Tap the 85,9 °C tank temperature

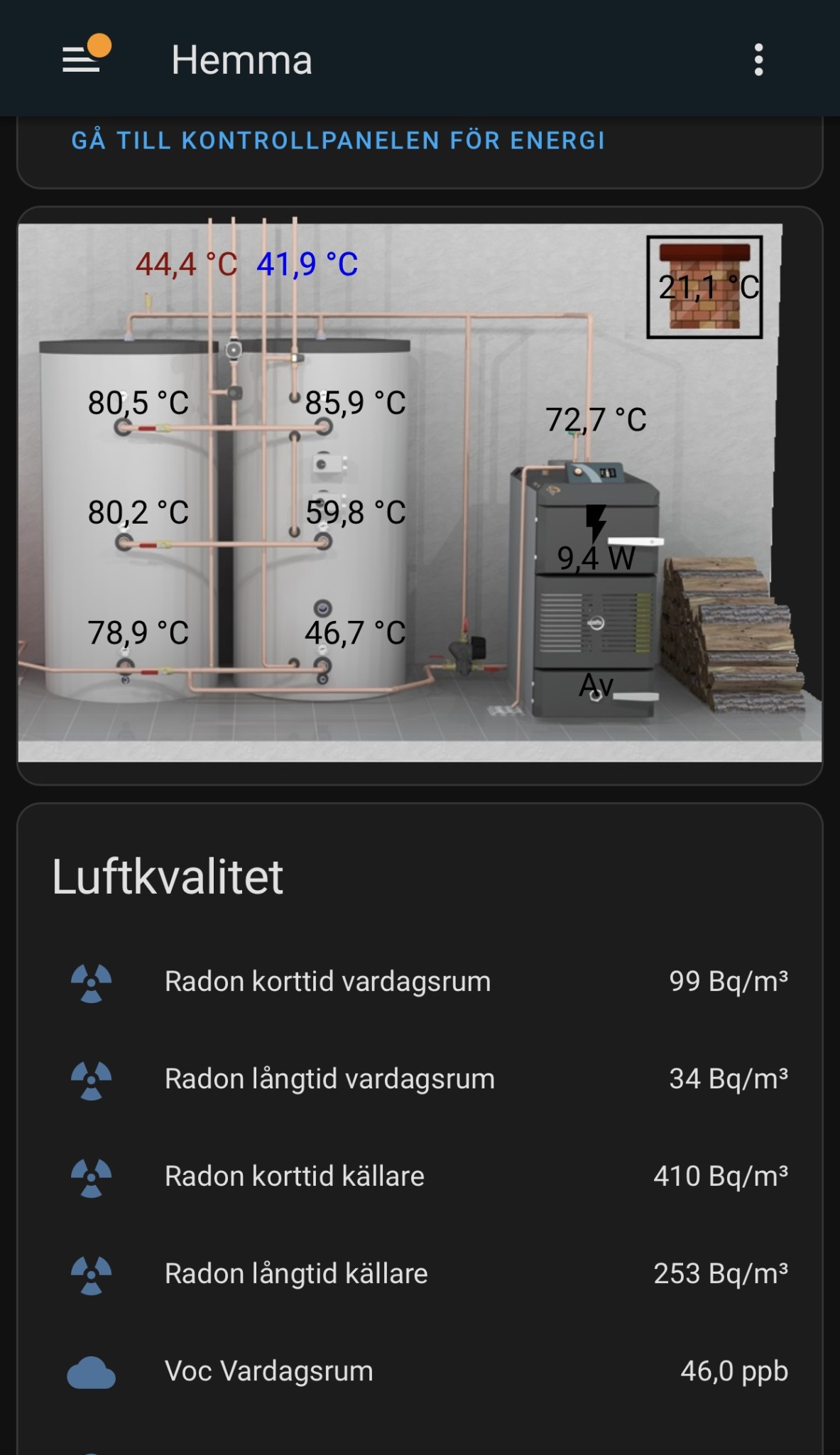[355, 403]
